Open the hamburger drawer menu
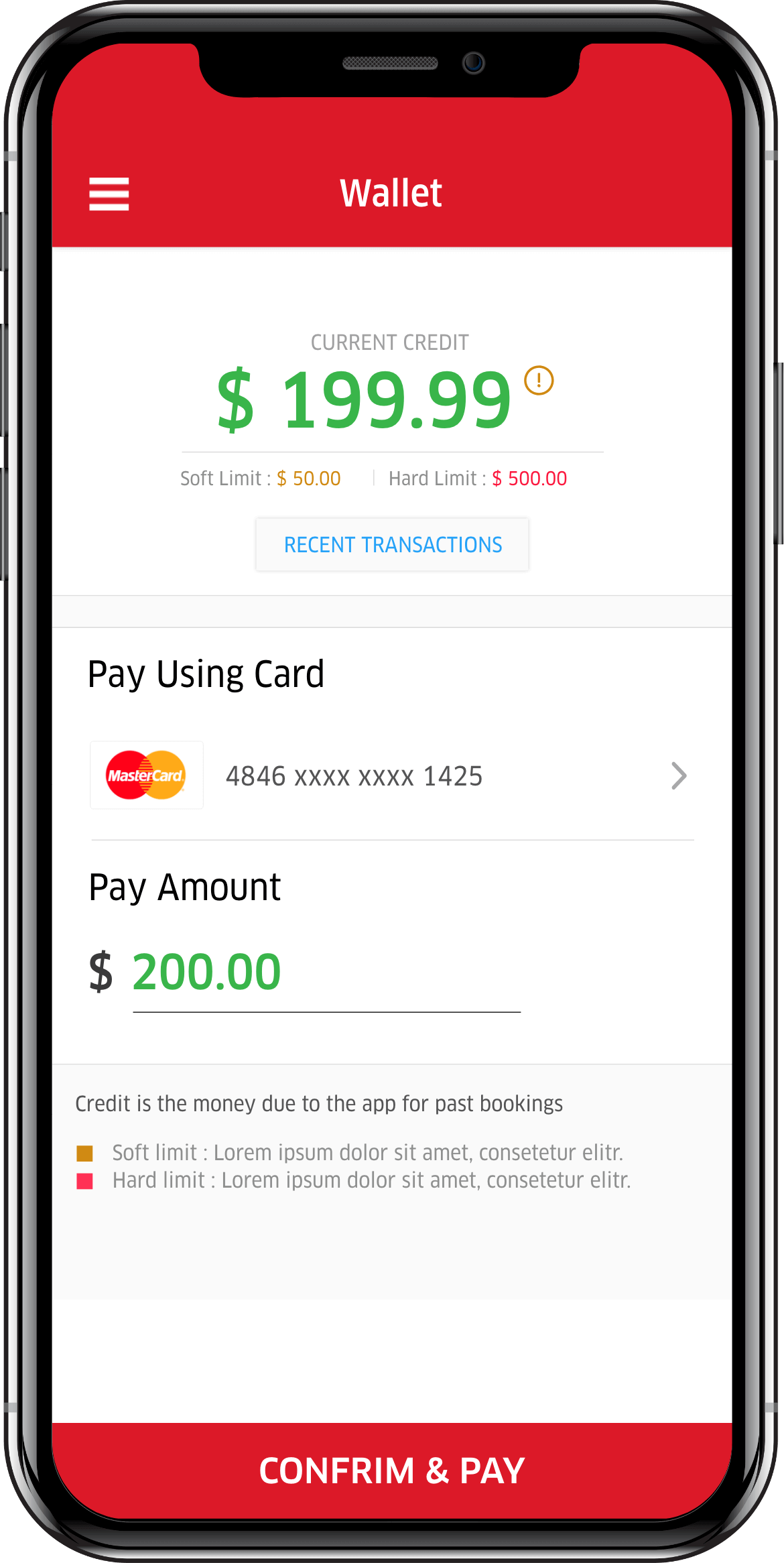This screenshot has width=784, height=1563. click(109, 194)
